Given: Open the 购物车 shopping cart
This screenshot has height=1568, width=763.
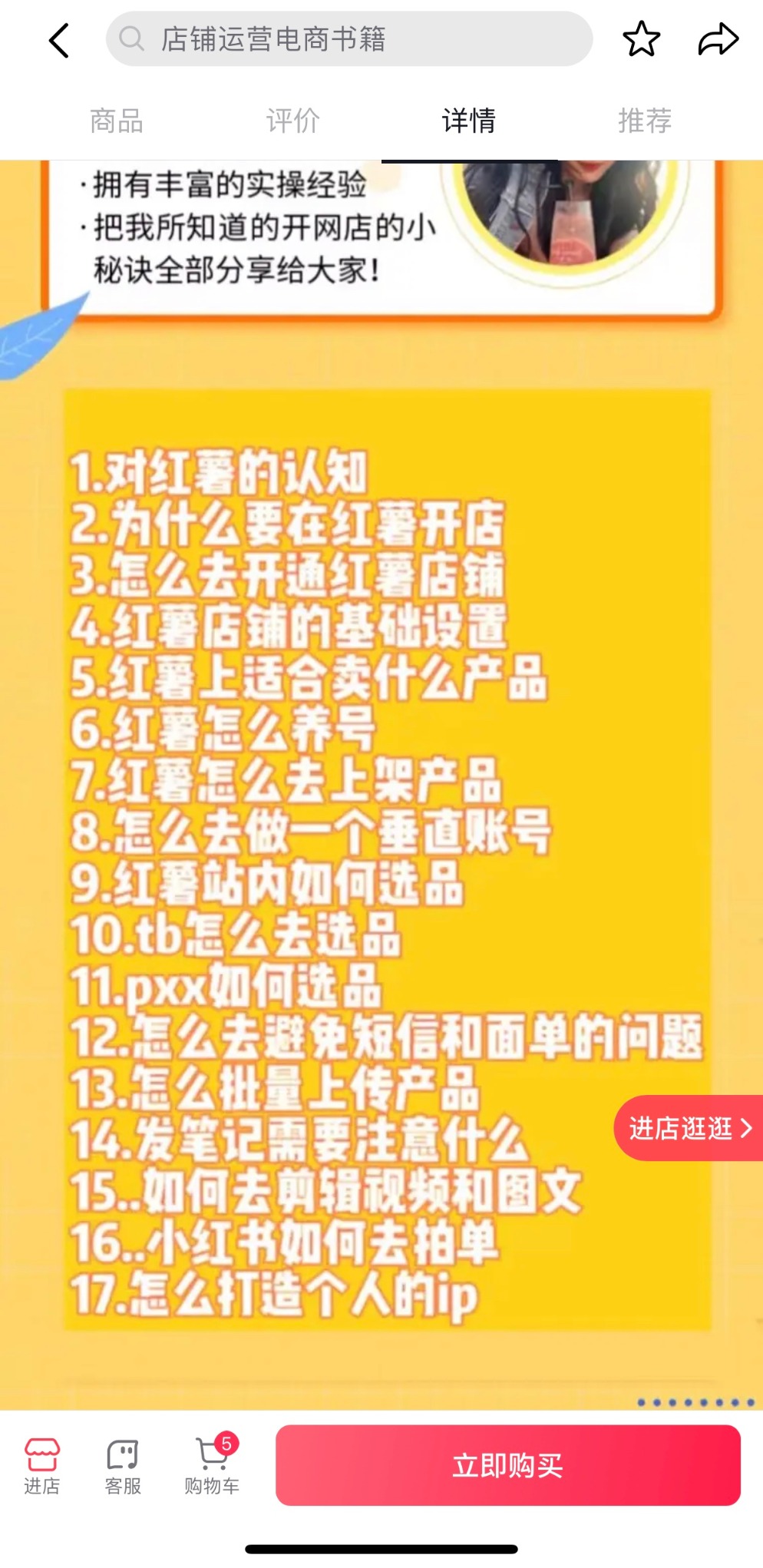Looking at the screenshot, I should click(212, 1465).
